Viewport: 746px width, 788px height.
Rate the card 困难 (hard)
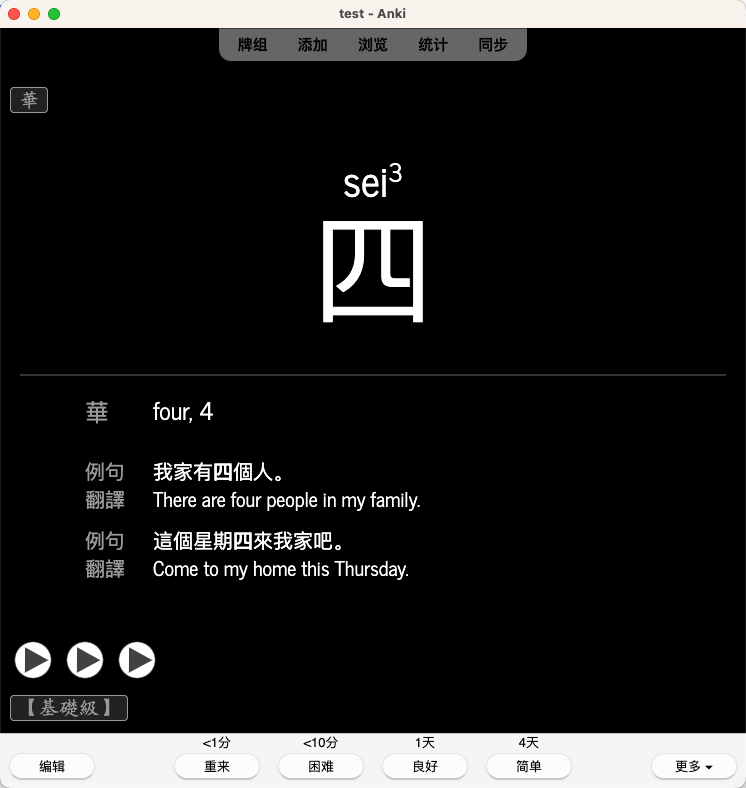[321, 766]
